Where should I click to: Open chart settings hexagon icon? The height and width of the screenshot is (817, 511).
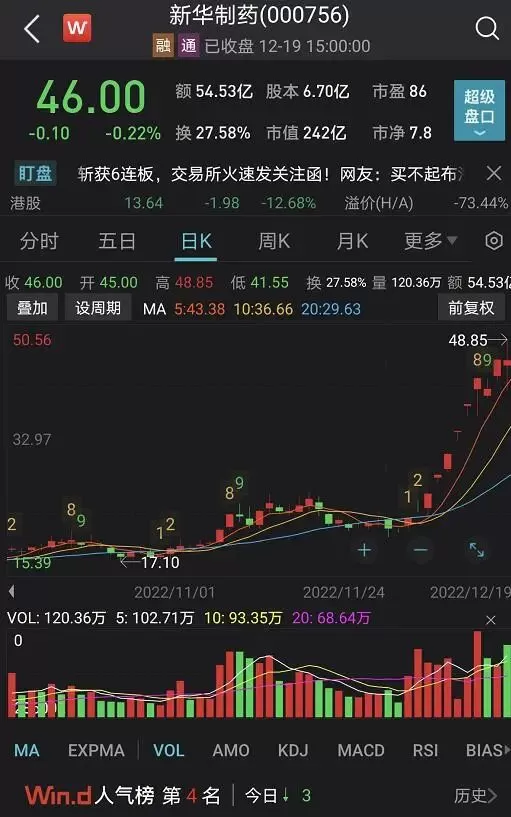click(x=494, y=241)
